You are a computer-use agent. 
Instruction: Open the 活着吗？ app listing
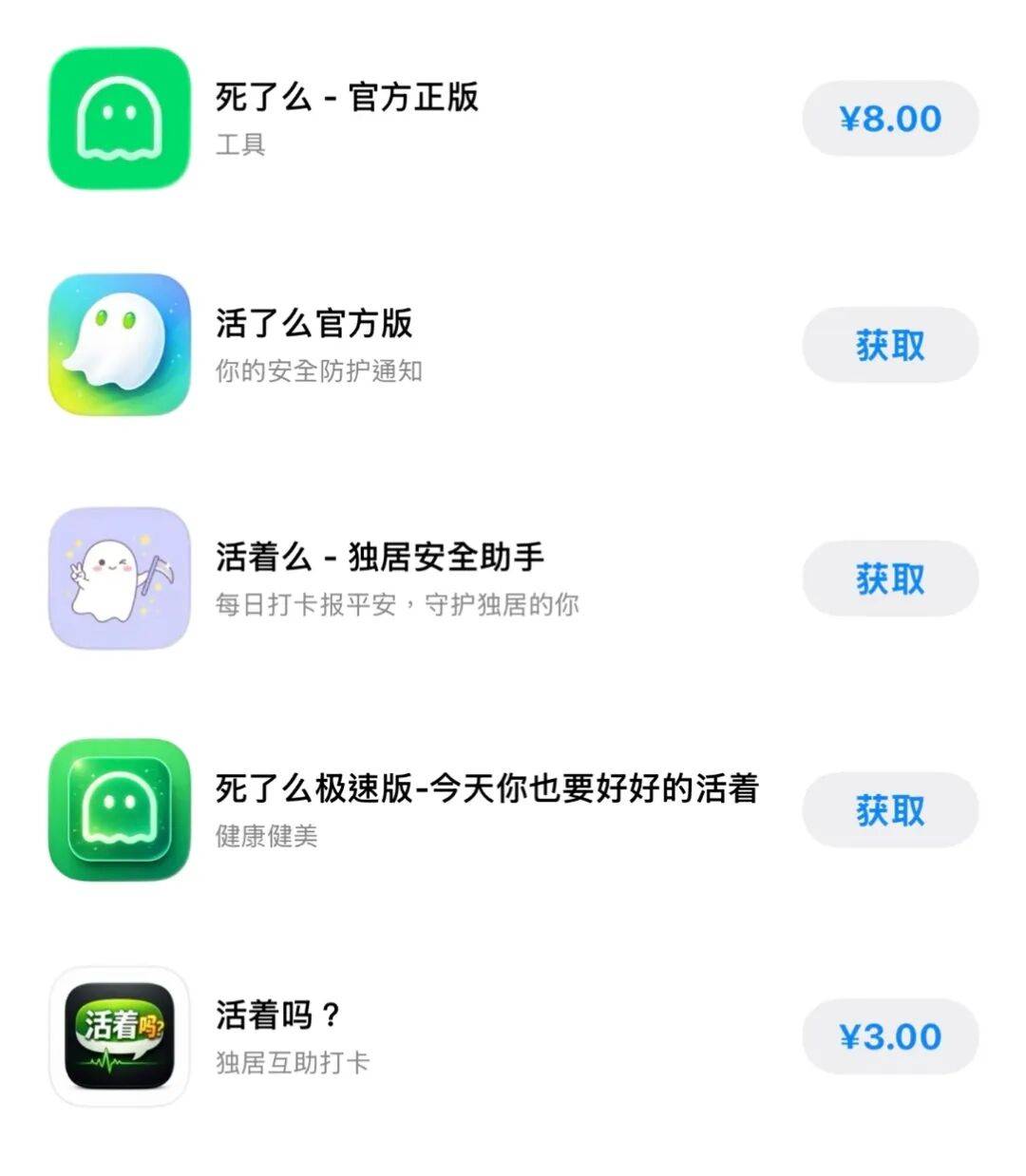click(x=277, y=1015)
